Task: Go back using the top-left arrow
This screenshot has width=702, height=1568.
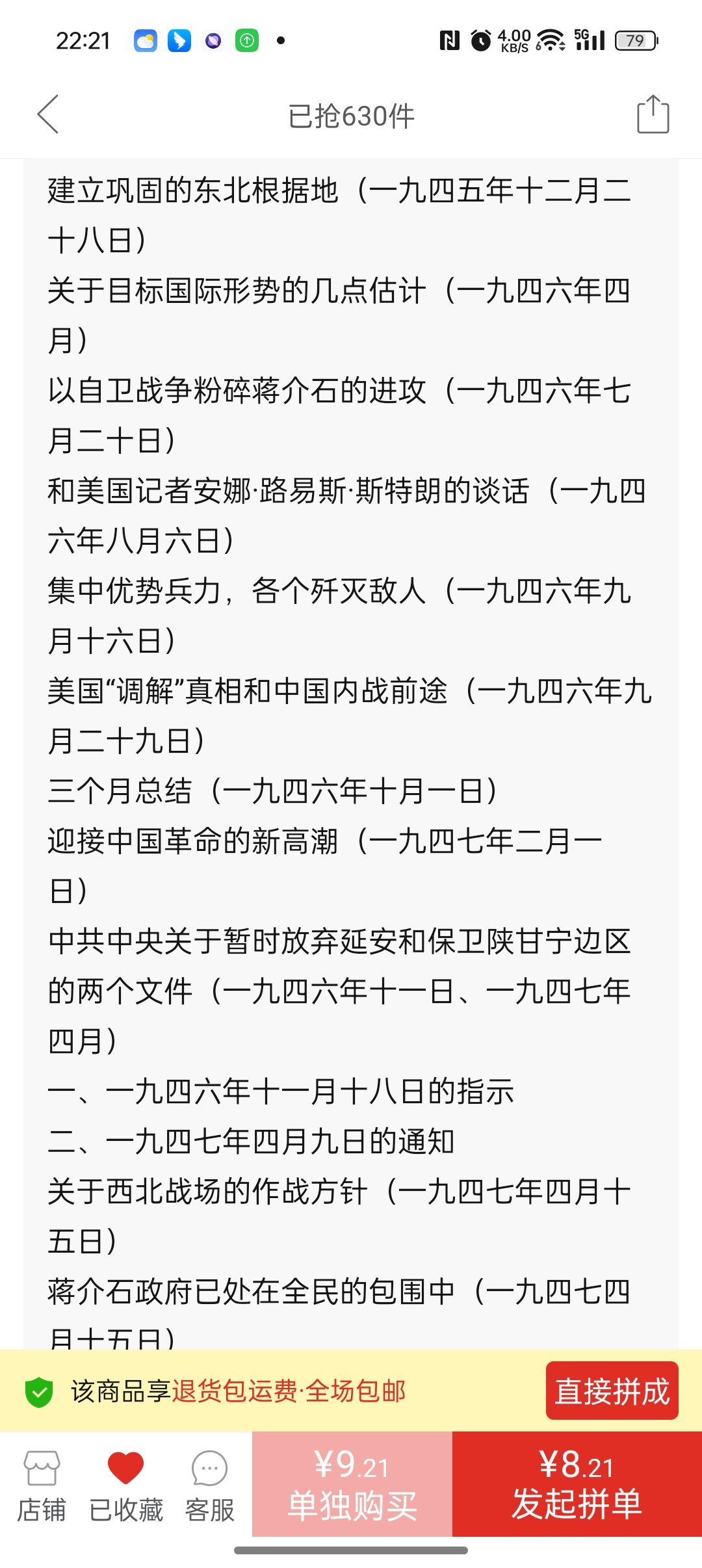Action: [48, 115]
